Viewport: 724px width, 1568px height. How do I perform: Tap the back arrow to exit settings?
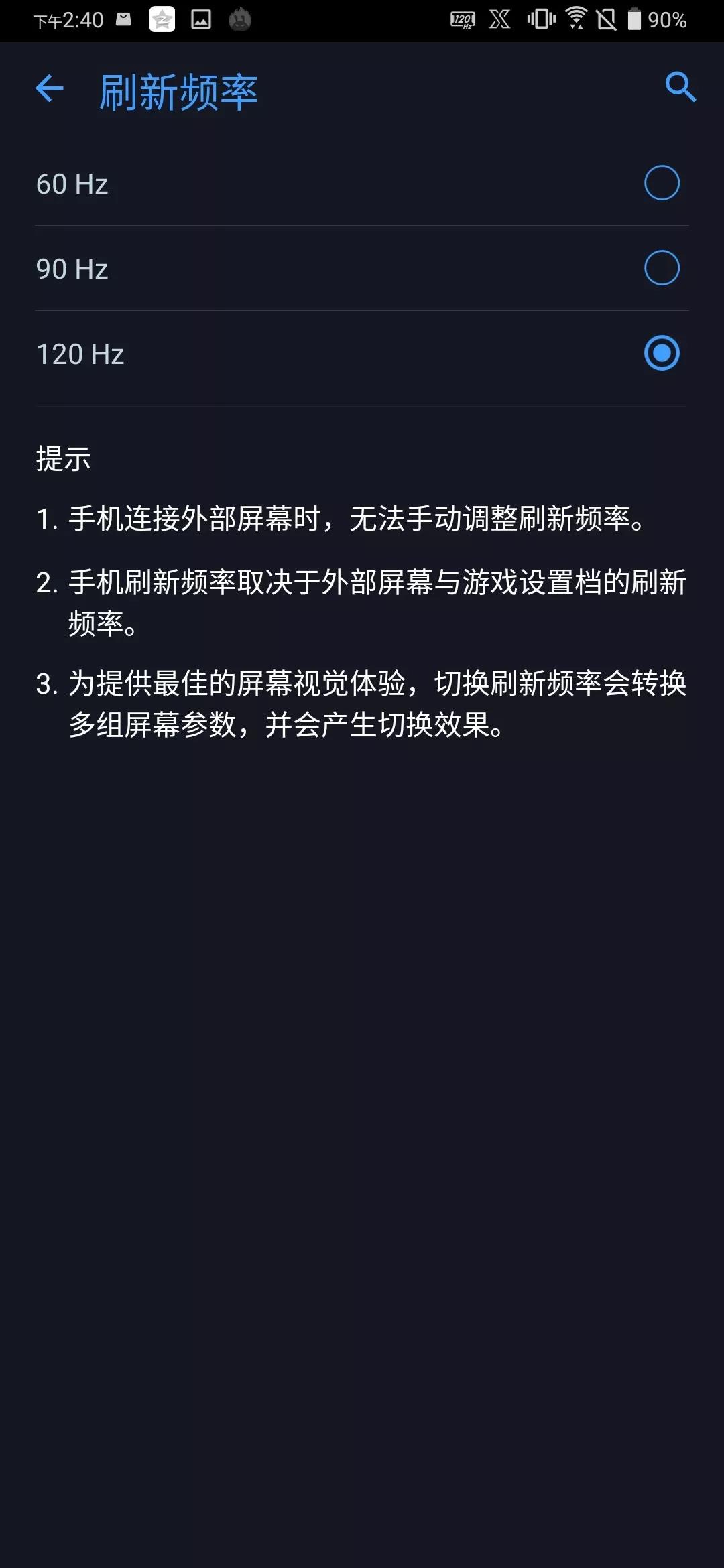click(49, 88)
